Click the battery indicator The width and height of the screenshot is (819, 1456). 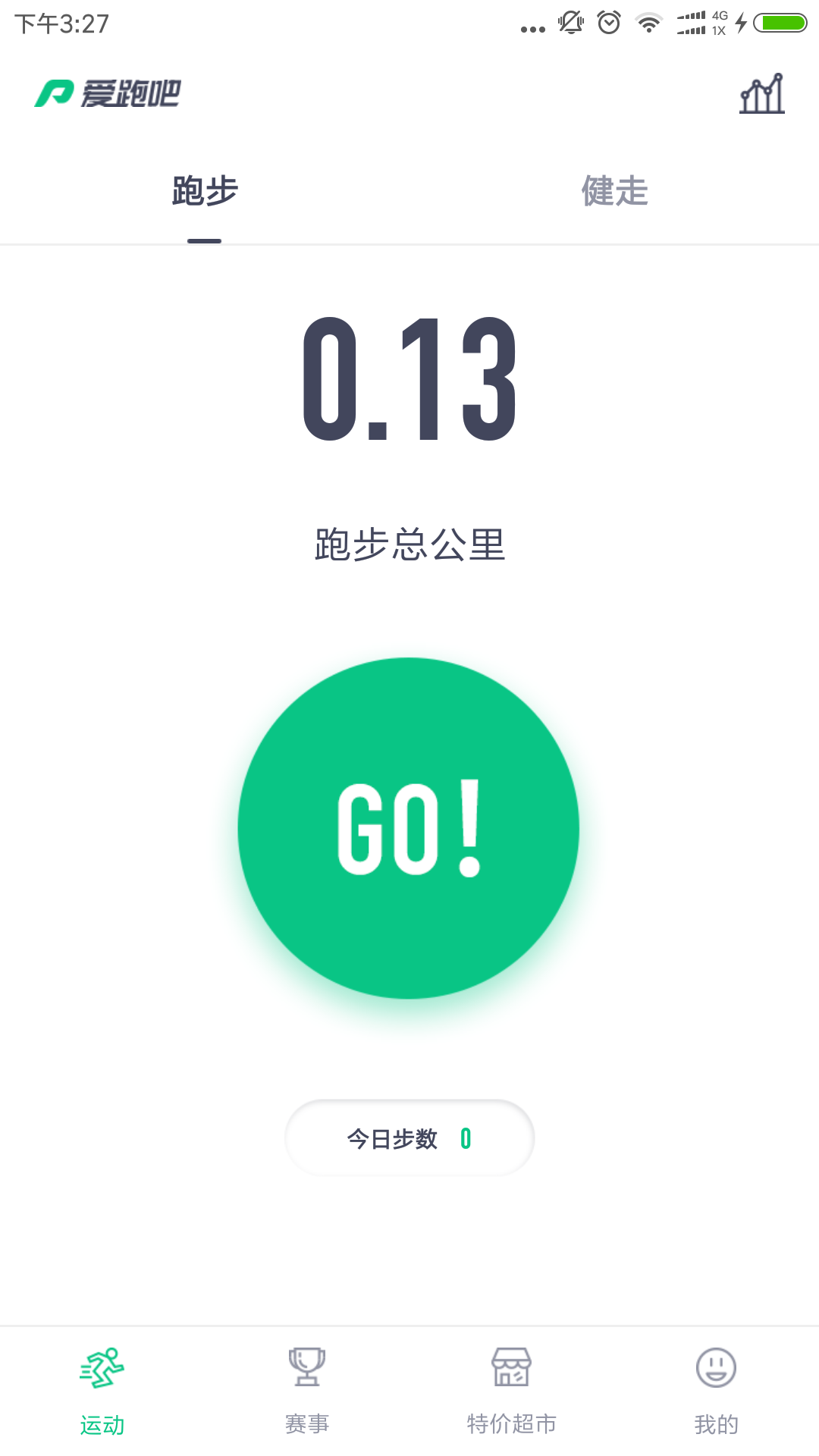click(781, 22)
